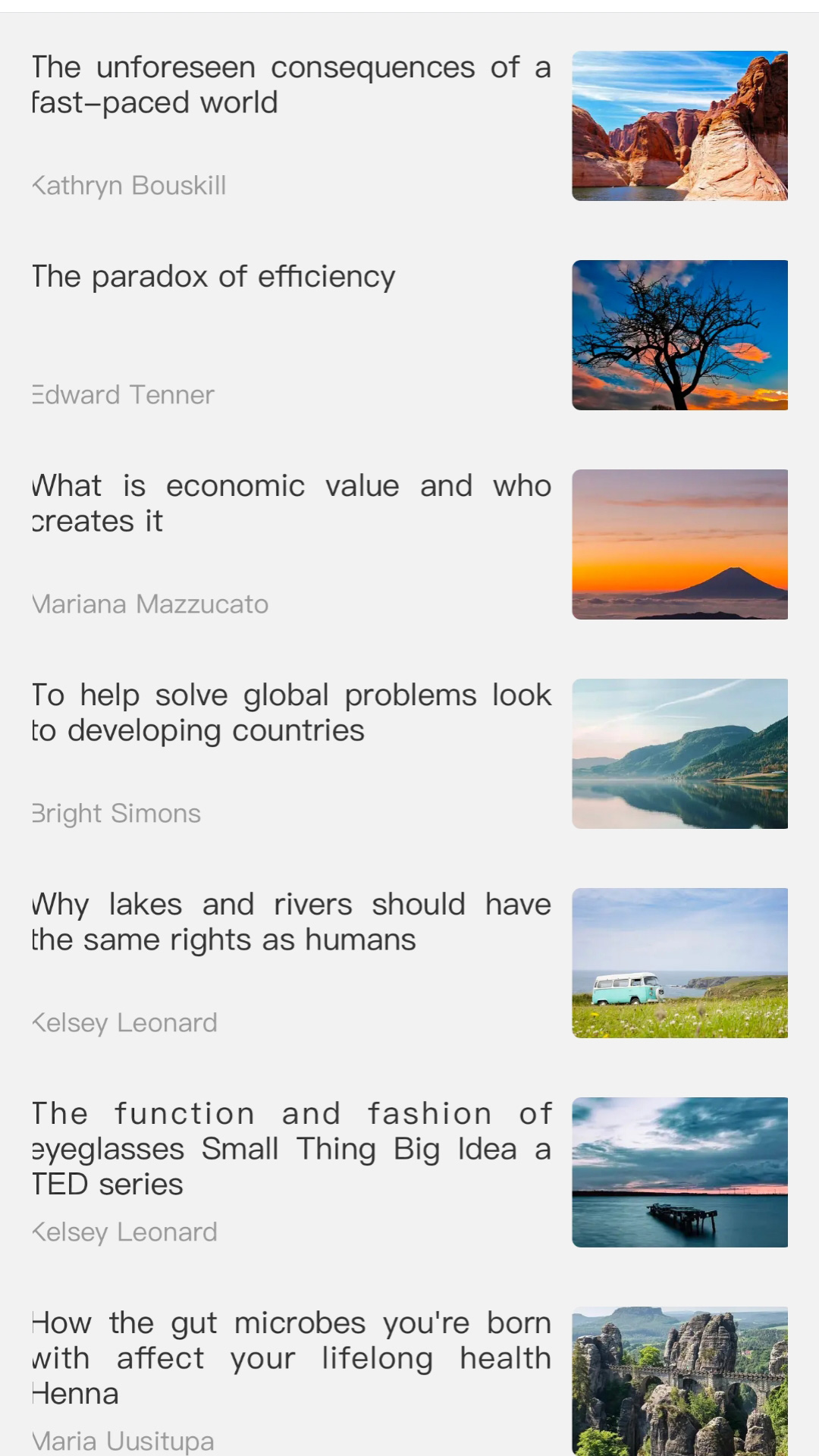Open the eyeglasses Small Thing Big Idea article

click(290, 1147)
